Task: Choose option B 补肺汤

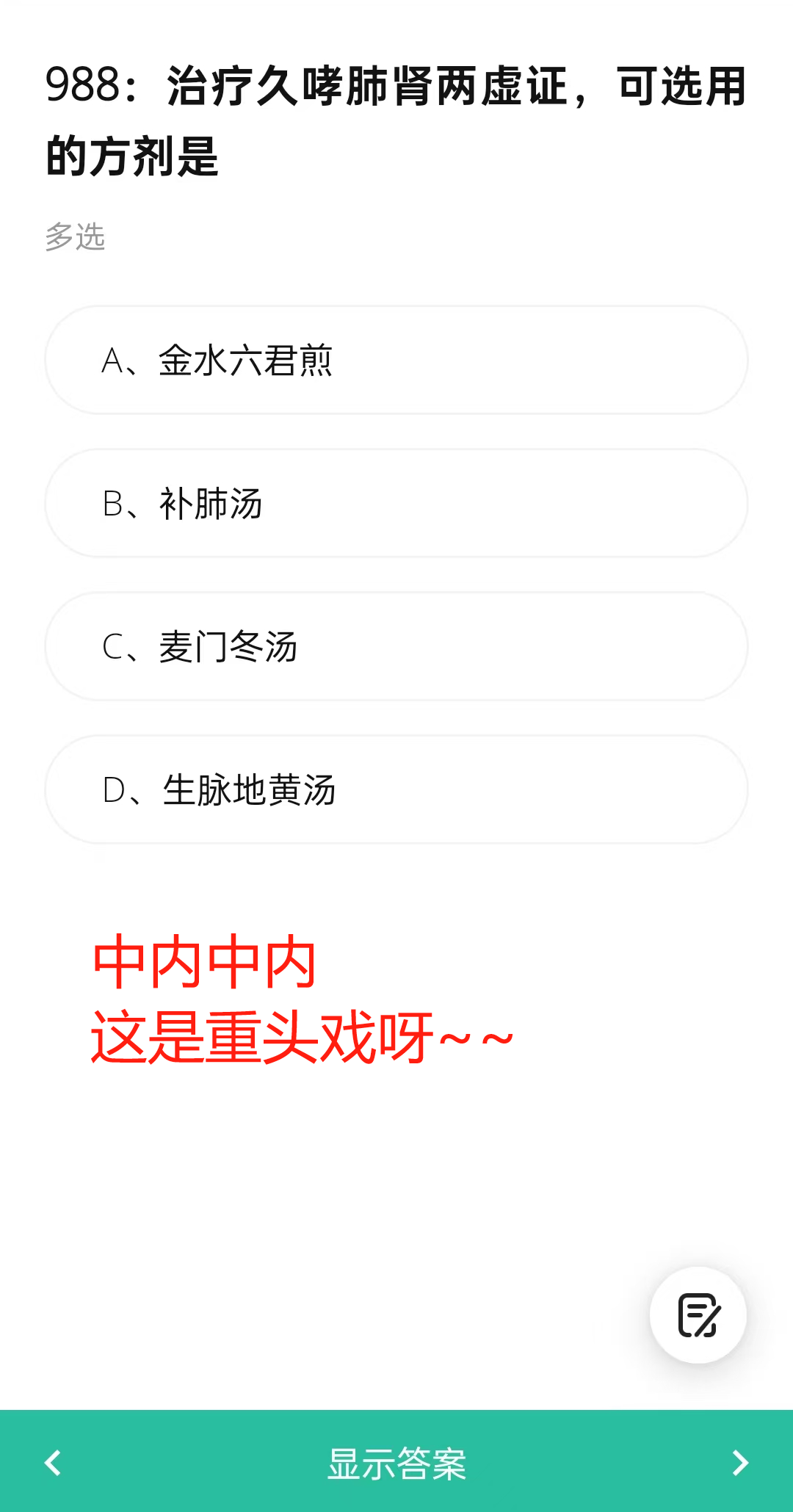Action: 396,503
